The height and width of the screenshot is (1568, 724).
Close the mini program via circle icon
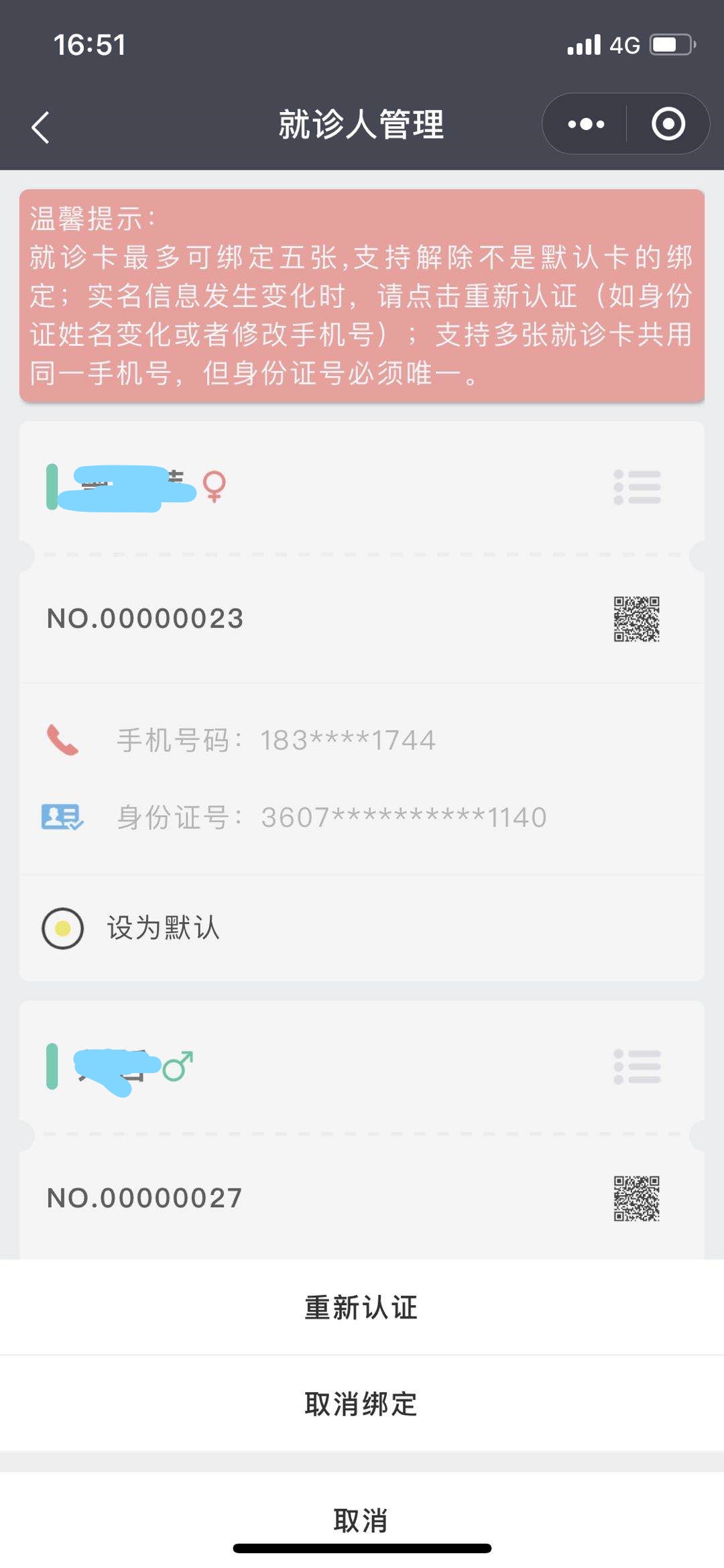[x=668, y=124]
